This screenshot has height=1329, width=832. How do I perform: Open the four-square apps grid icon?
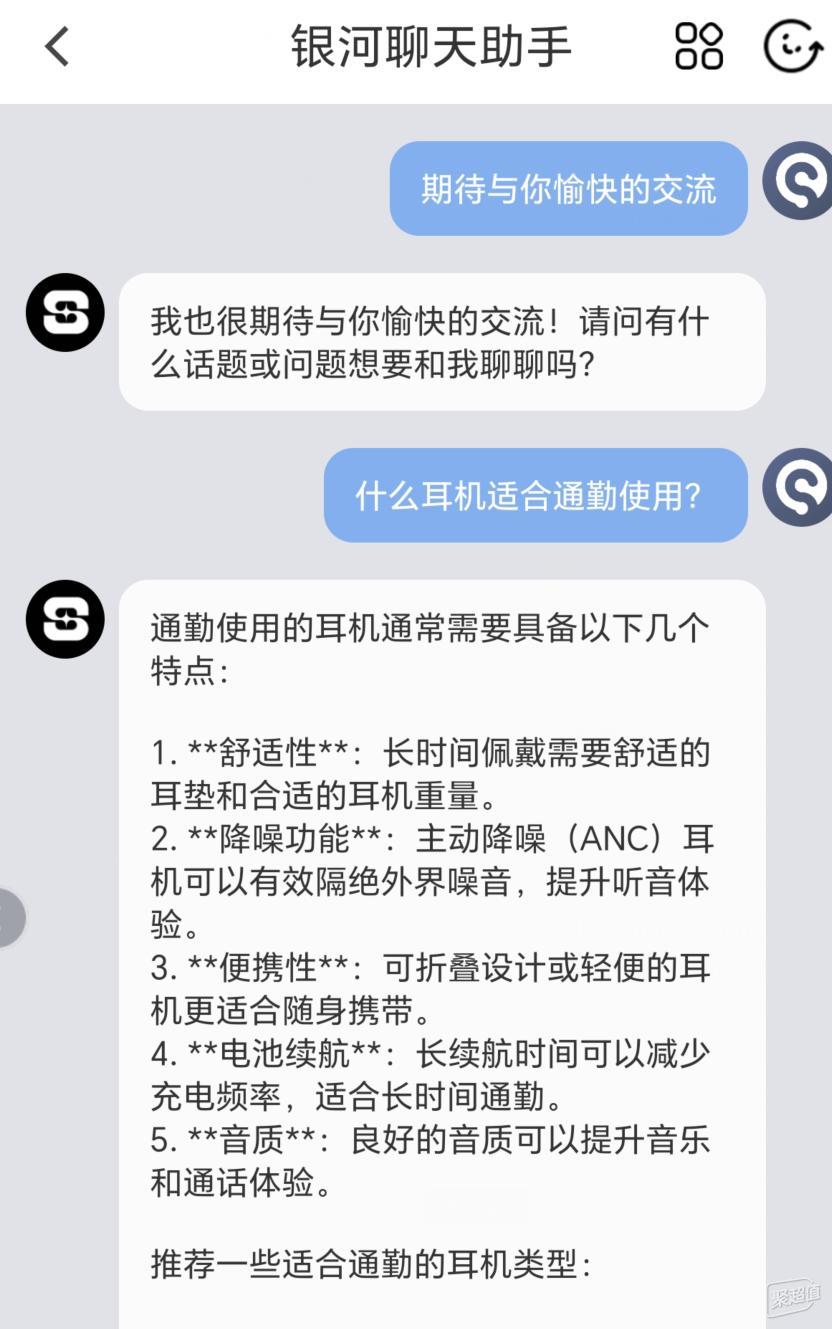coord(699,47)
